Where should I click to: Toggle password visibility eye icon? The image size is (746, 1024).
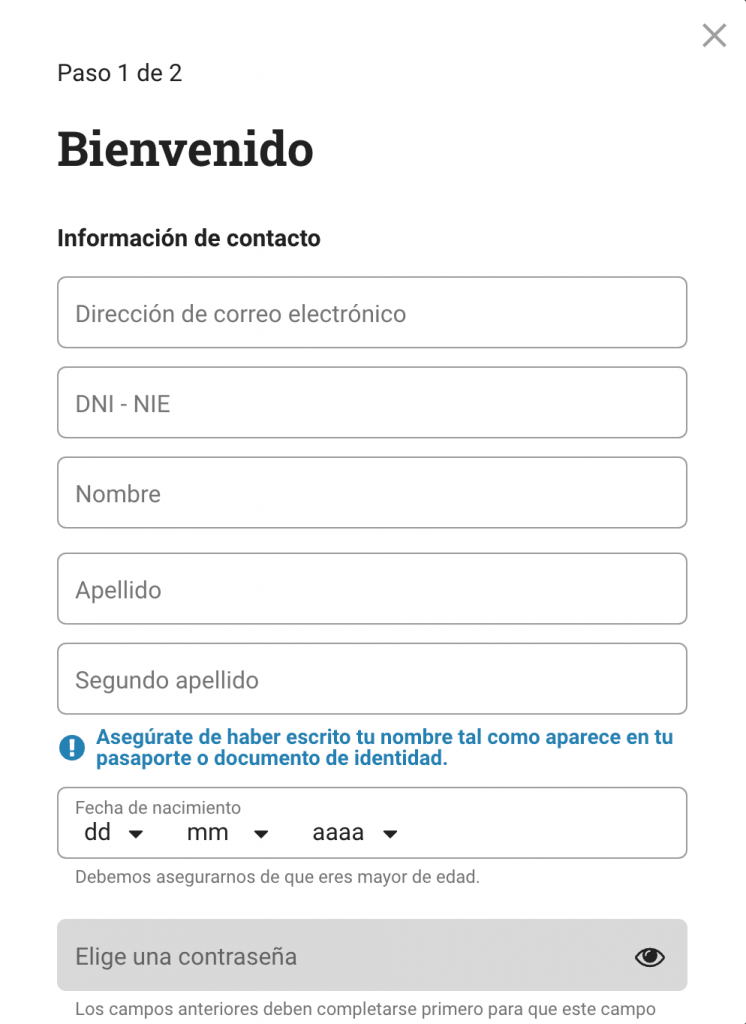click(650, 957)
